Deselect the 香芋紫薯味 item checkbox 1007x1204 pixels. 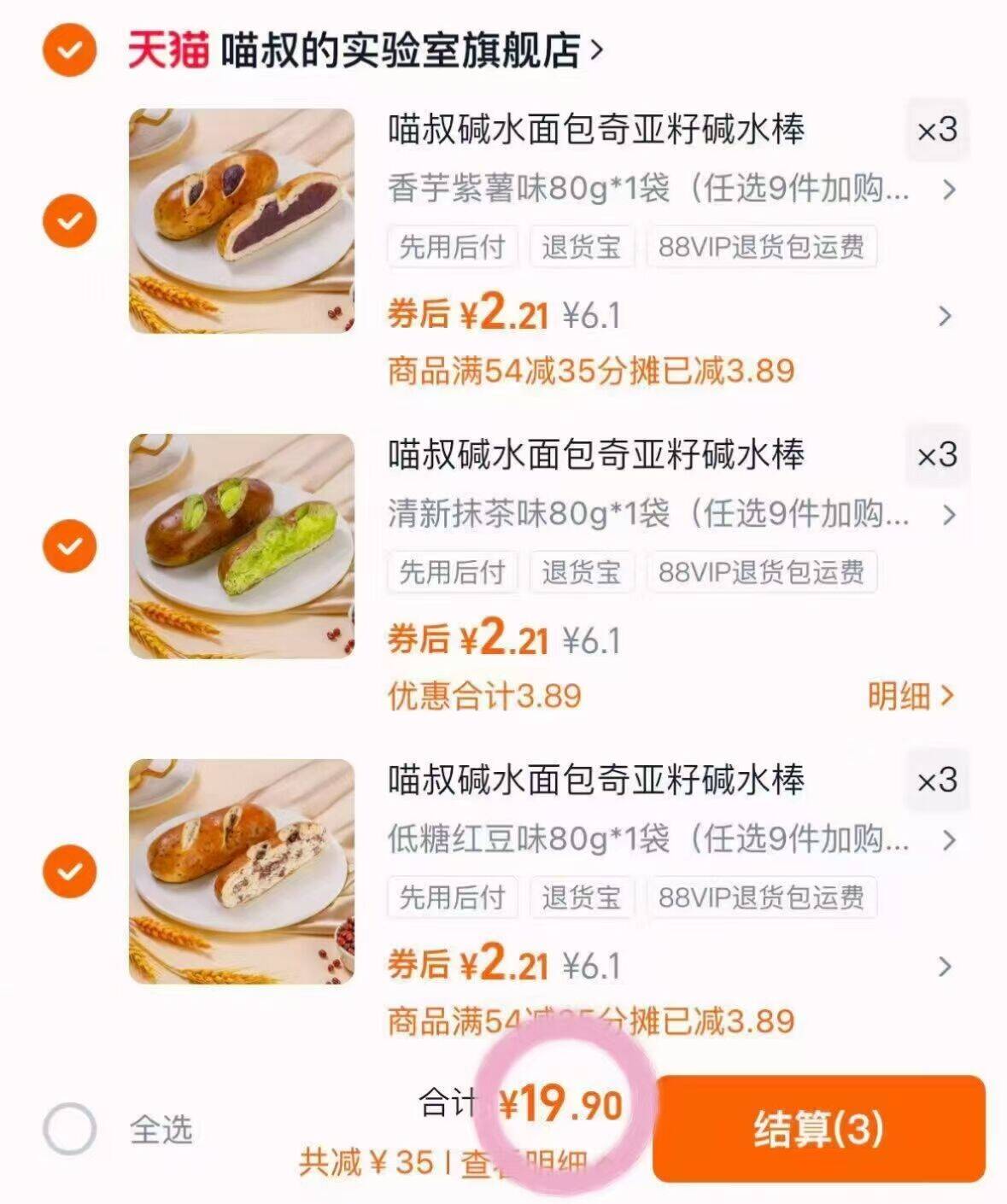pyautogui.click(x=69, y=220)
